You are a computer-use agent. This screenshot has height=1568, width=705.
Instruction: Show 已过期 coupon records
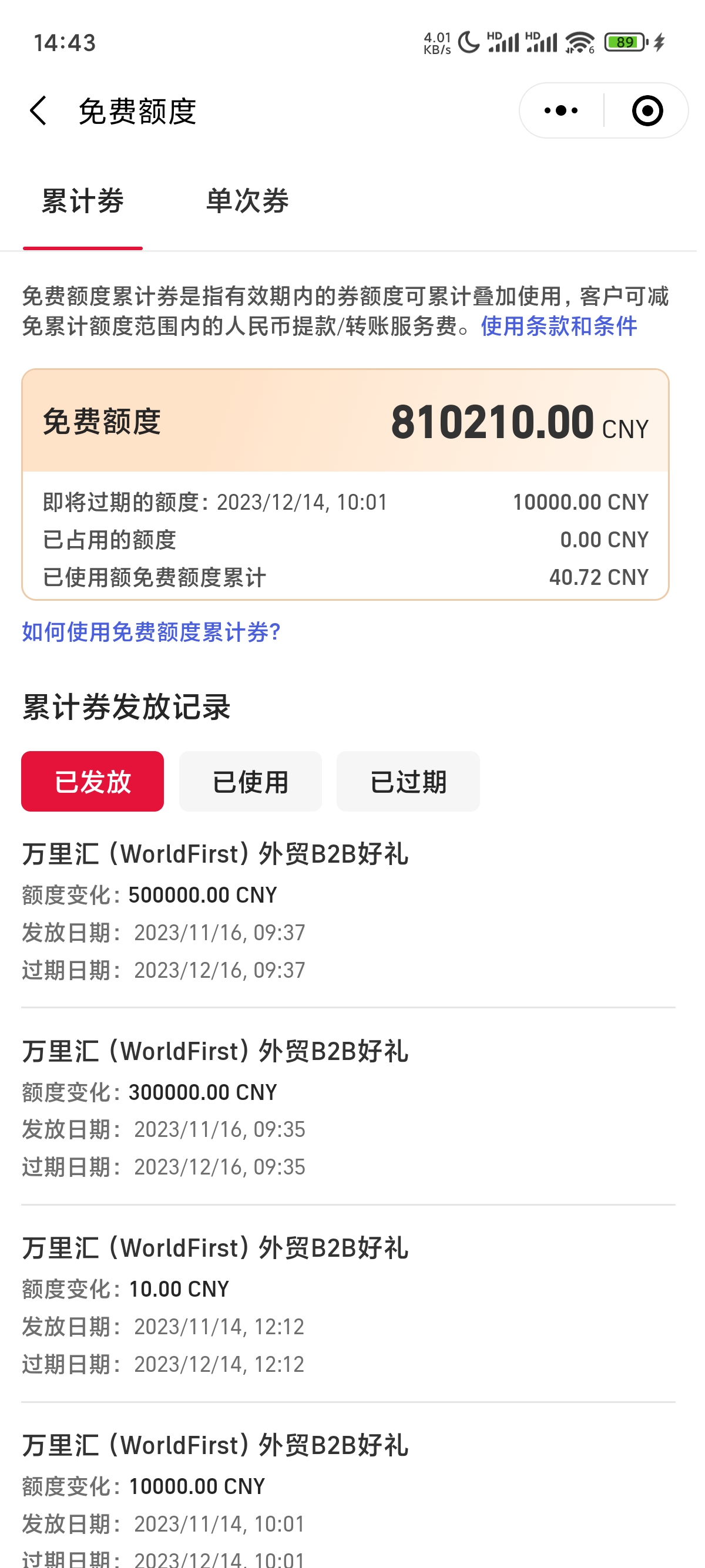coord(408,781)
